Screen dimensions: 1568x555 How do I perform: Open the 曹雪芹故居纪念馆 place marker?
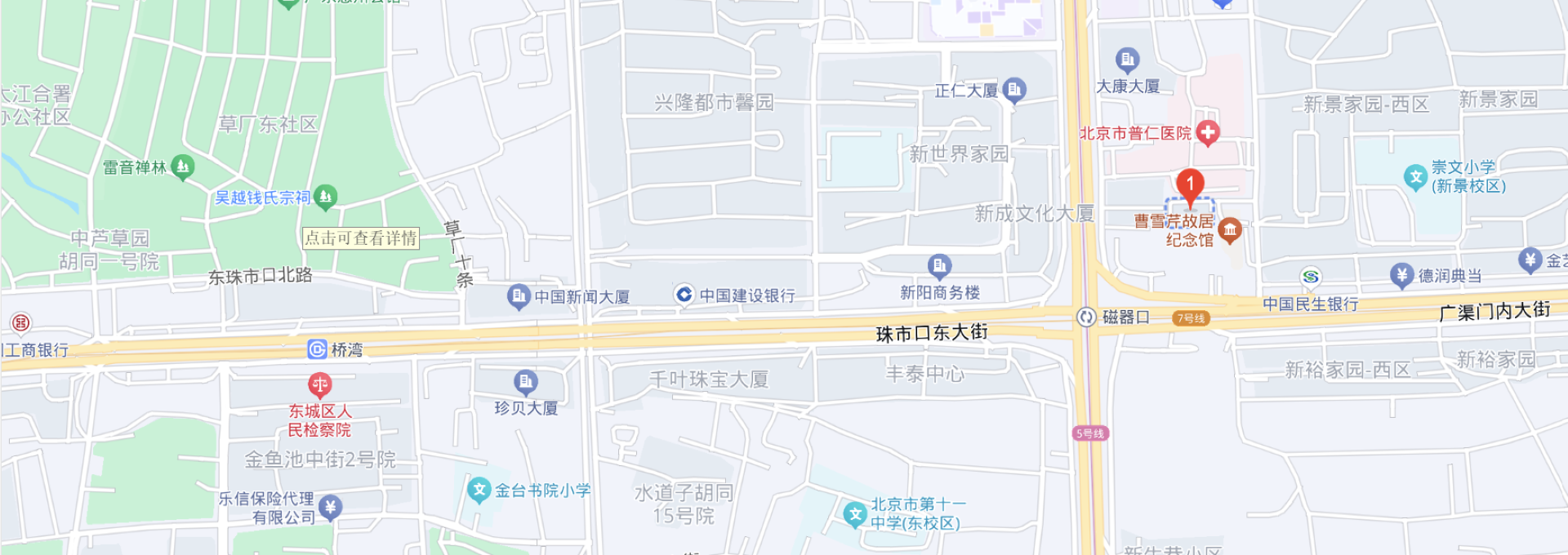(x=1230, y=231)
